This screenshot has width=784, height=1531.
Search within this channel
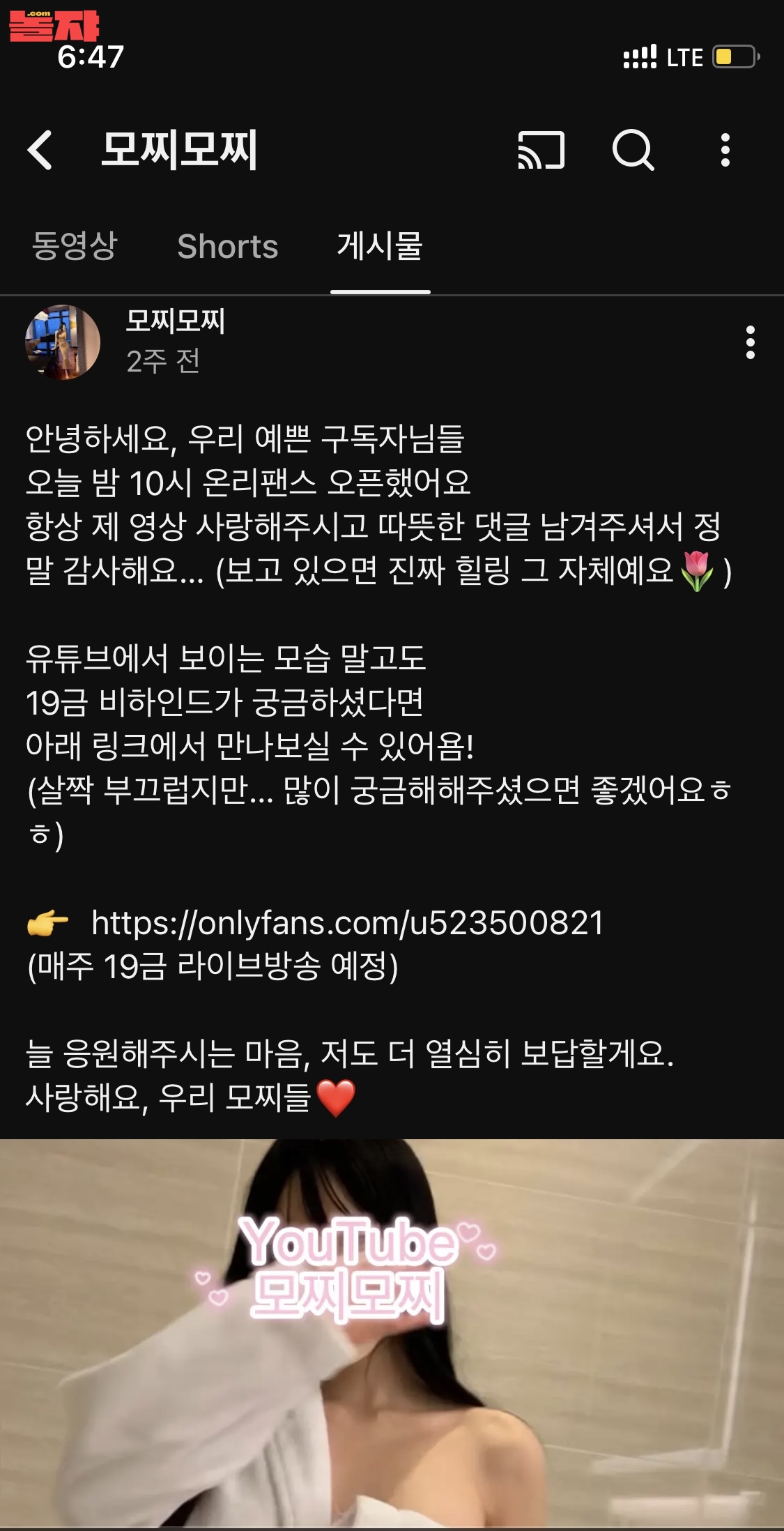coord(633,150)
